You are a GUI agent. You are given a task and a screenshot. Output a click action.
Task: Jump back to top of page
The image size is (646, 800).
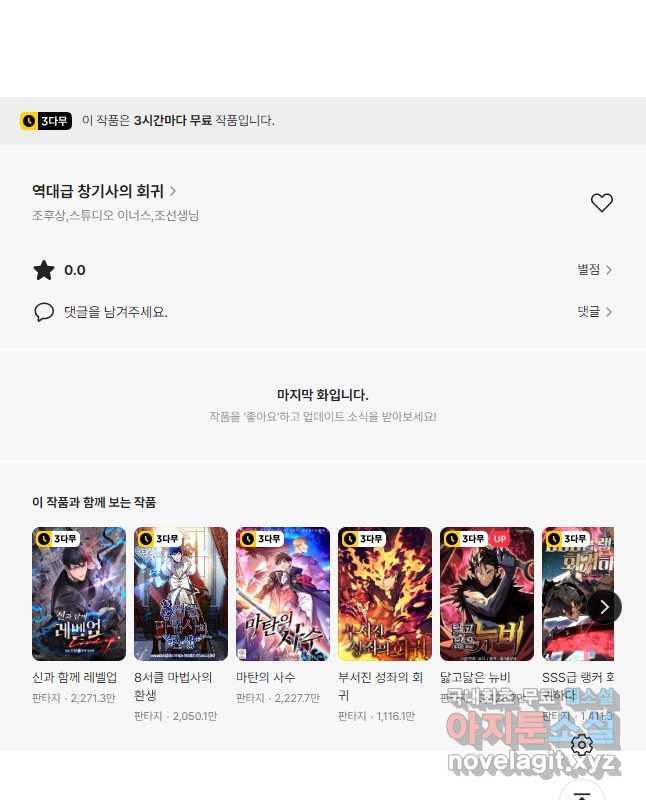582,791
